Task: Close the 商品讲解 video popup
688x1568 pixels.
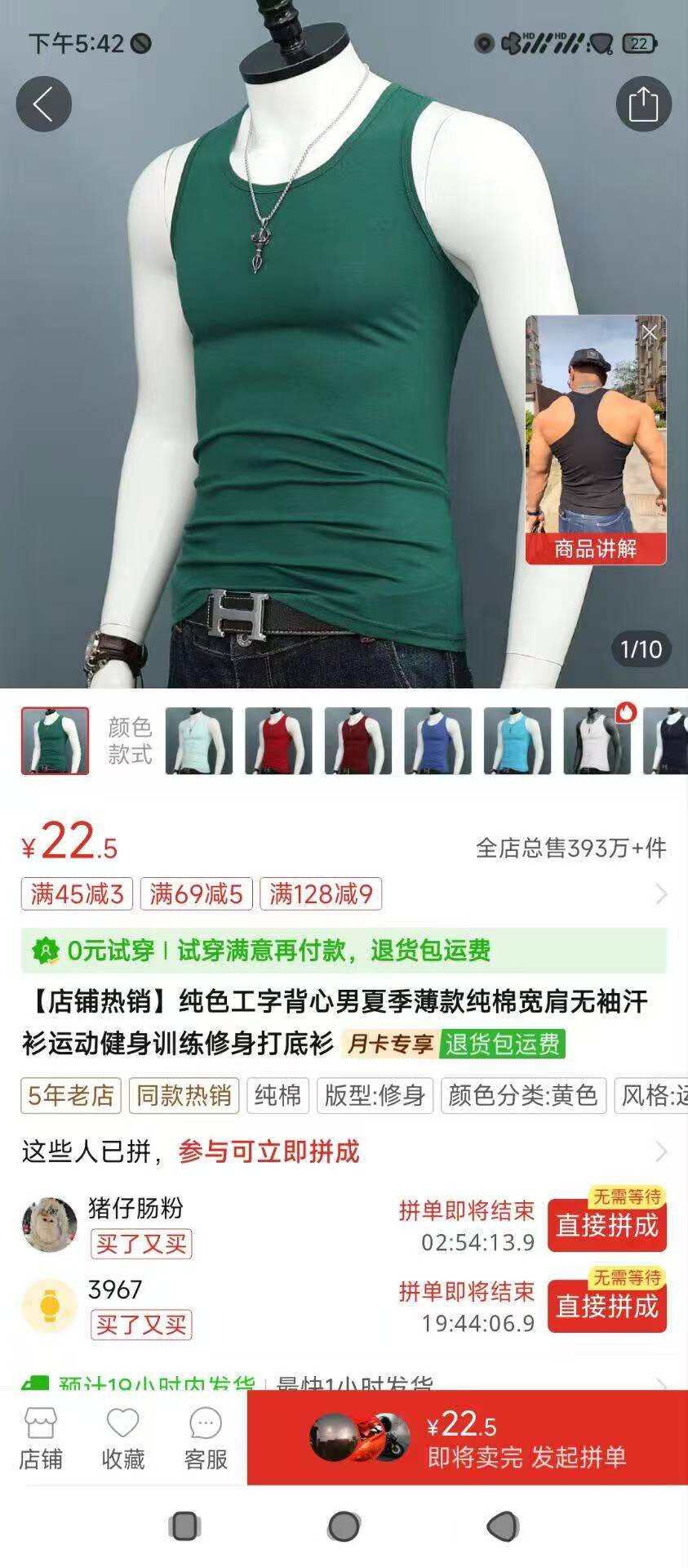Action: 650,332
